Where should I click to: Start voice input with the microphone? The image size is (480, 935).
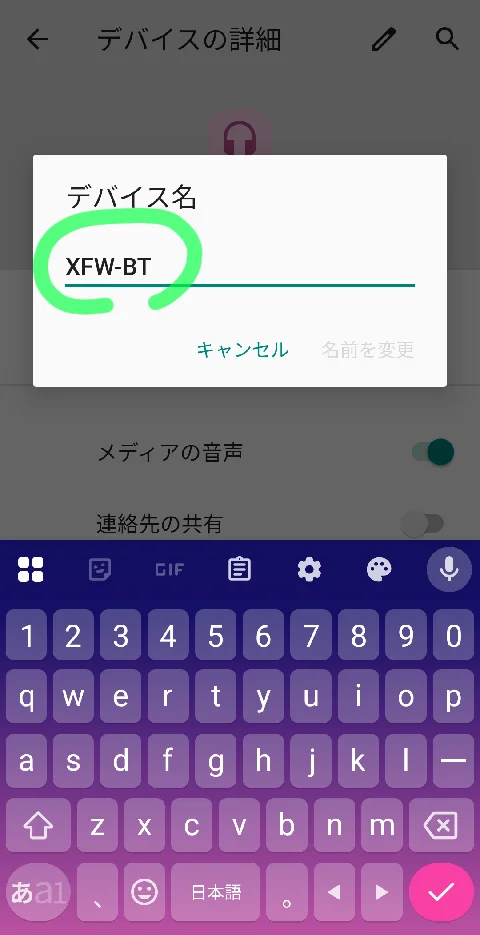click(448, 569)
